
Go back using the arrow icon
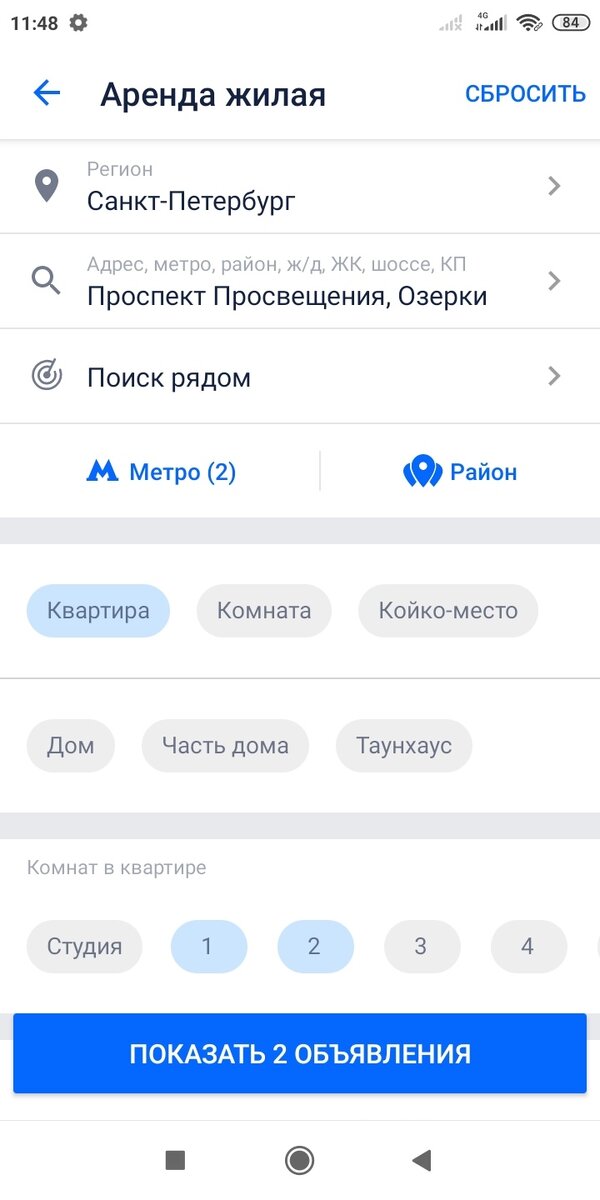(x=47, y=94)
